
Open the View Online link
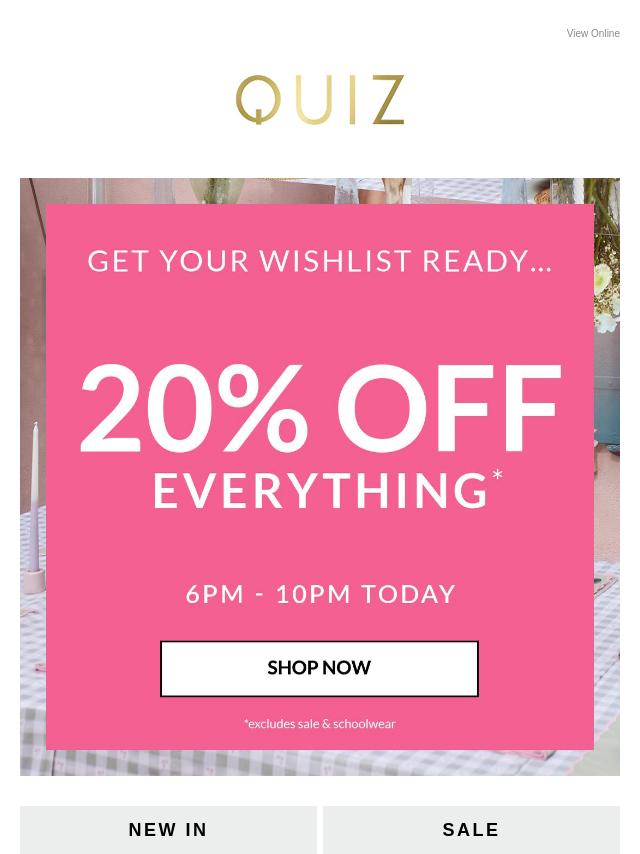pos(593,33)
